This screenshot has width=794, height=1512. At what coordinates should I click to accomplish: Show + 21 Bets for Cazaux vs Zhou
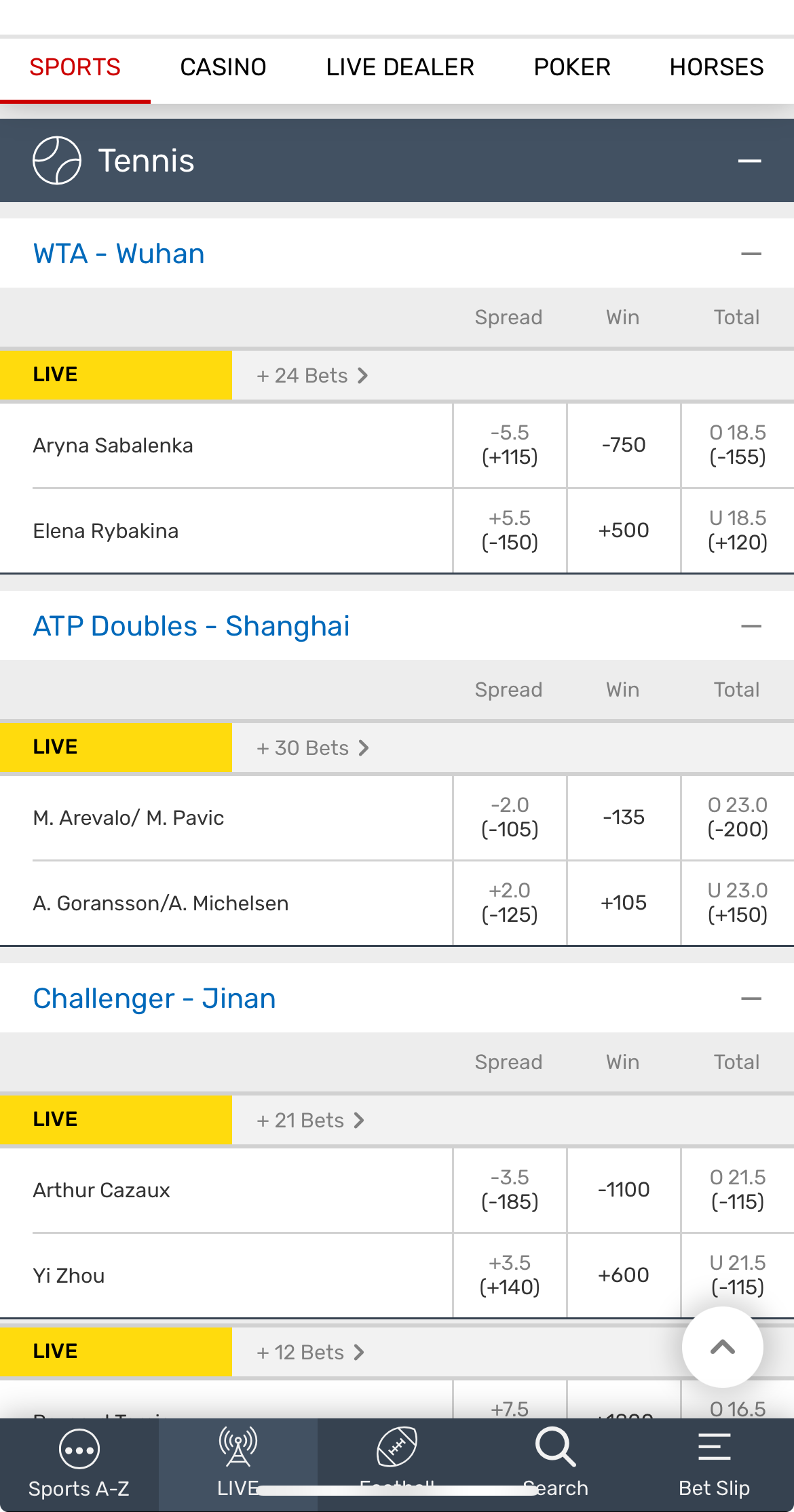(310, 1120)
